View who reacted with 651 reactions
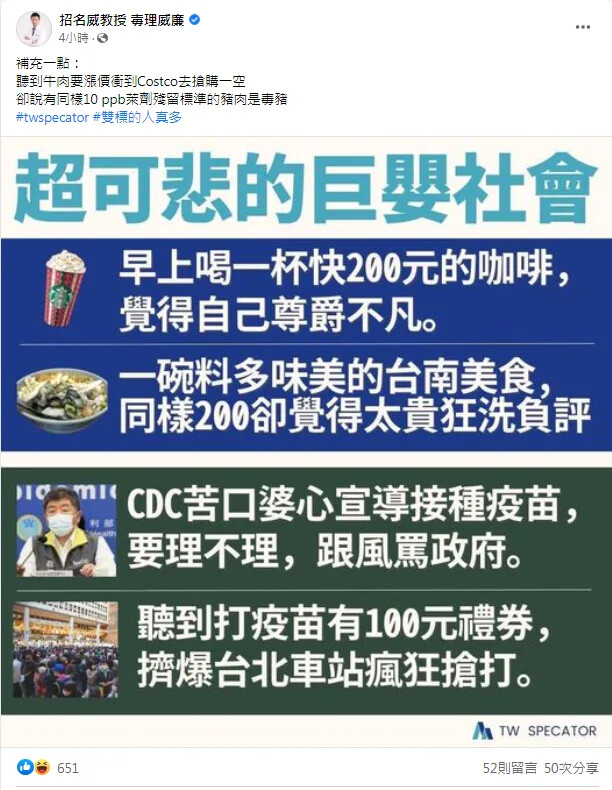The width and height of the screenshot is (612, 790). point(68,768)
